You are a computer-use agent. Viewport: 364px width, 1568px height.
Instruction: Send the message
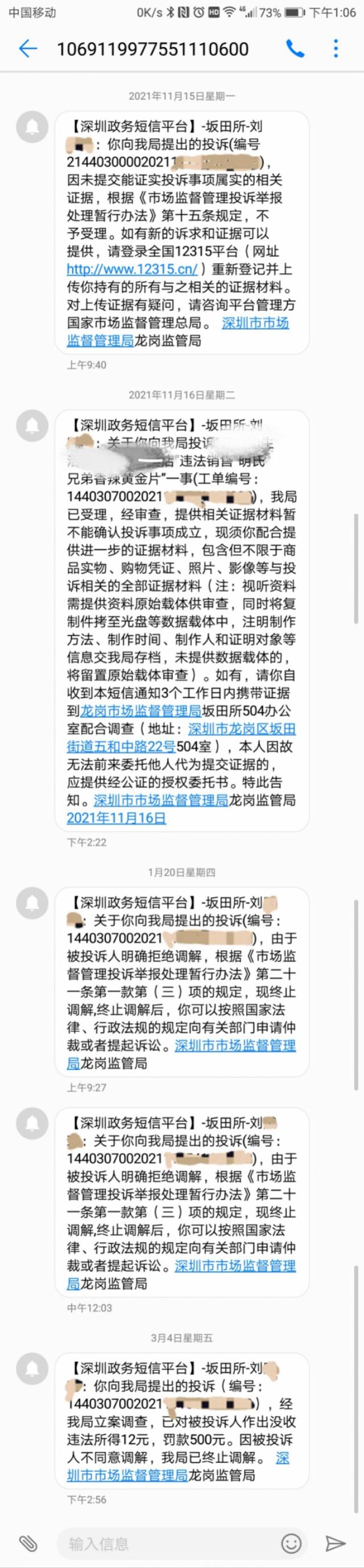pyautogui.click(x=336, y=1542)
